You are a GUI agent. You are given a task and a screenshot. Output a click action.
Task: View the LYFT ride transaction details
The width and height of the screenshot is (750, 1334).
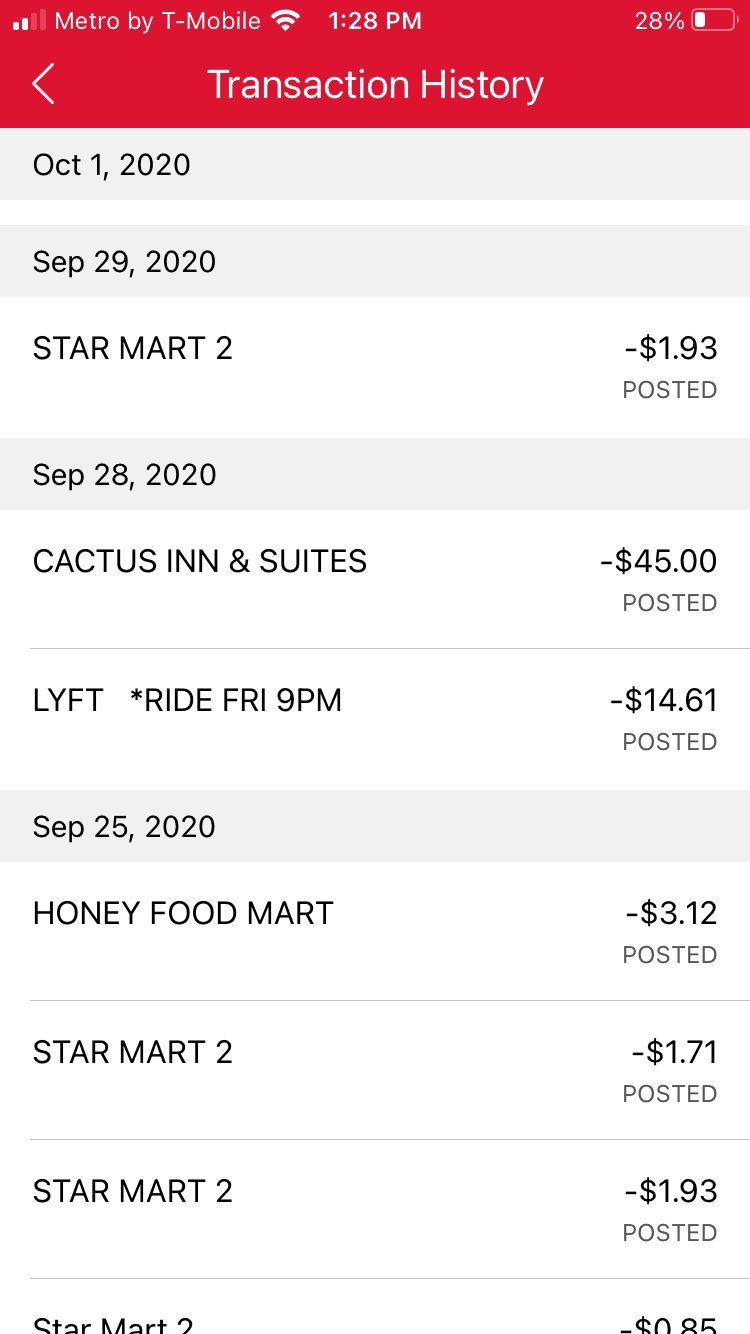pos(375,719)
